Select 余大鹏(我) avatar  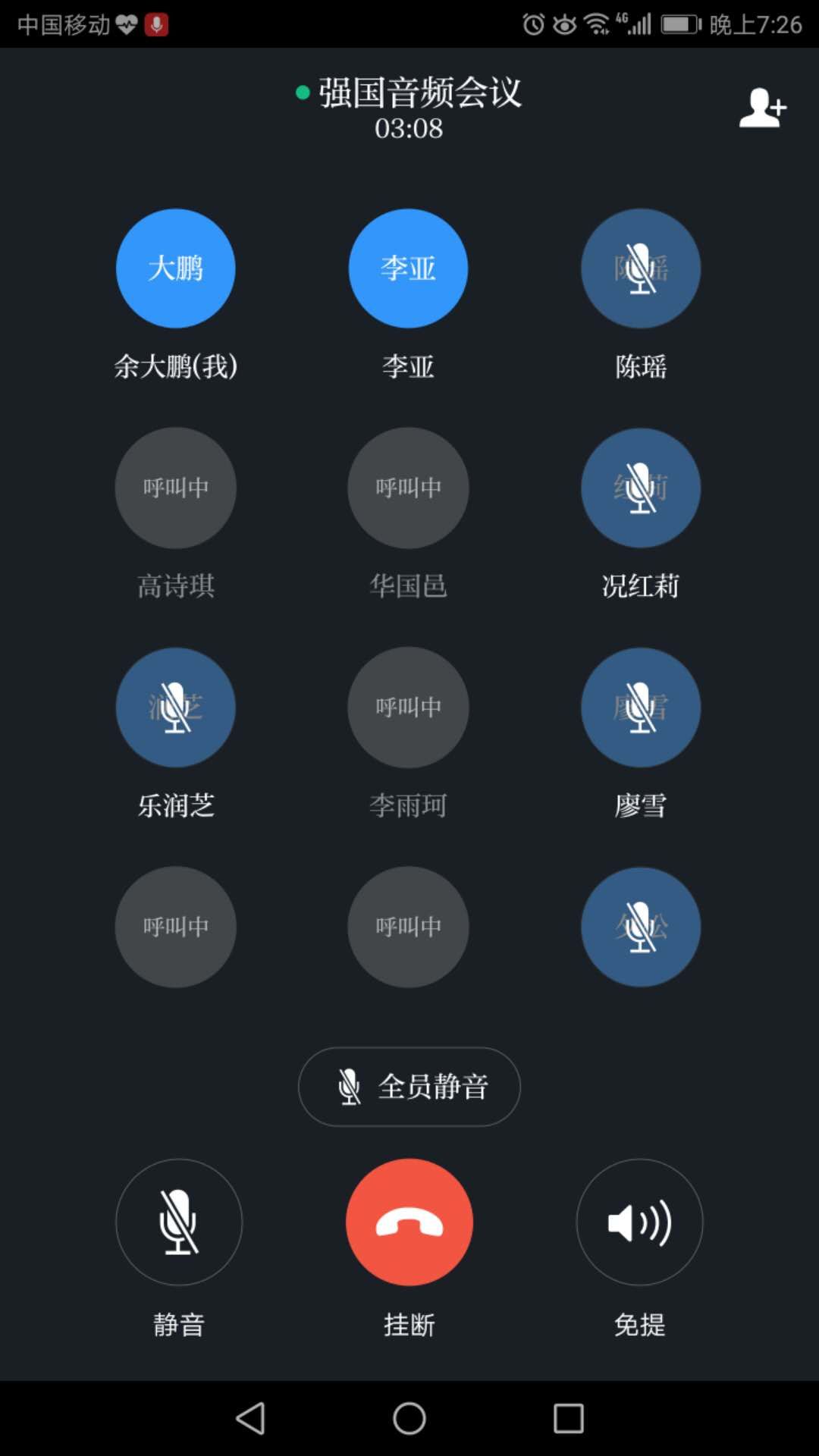click(176, 268)
